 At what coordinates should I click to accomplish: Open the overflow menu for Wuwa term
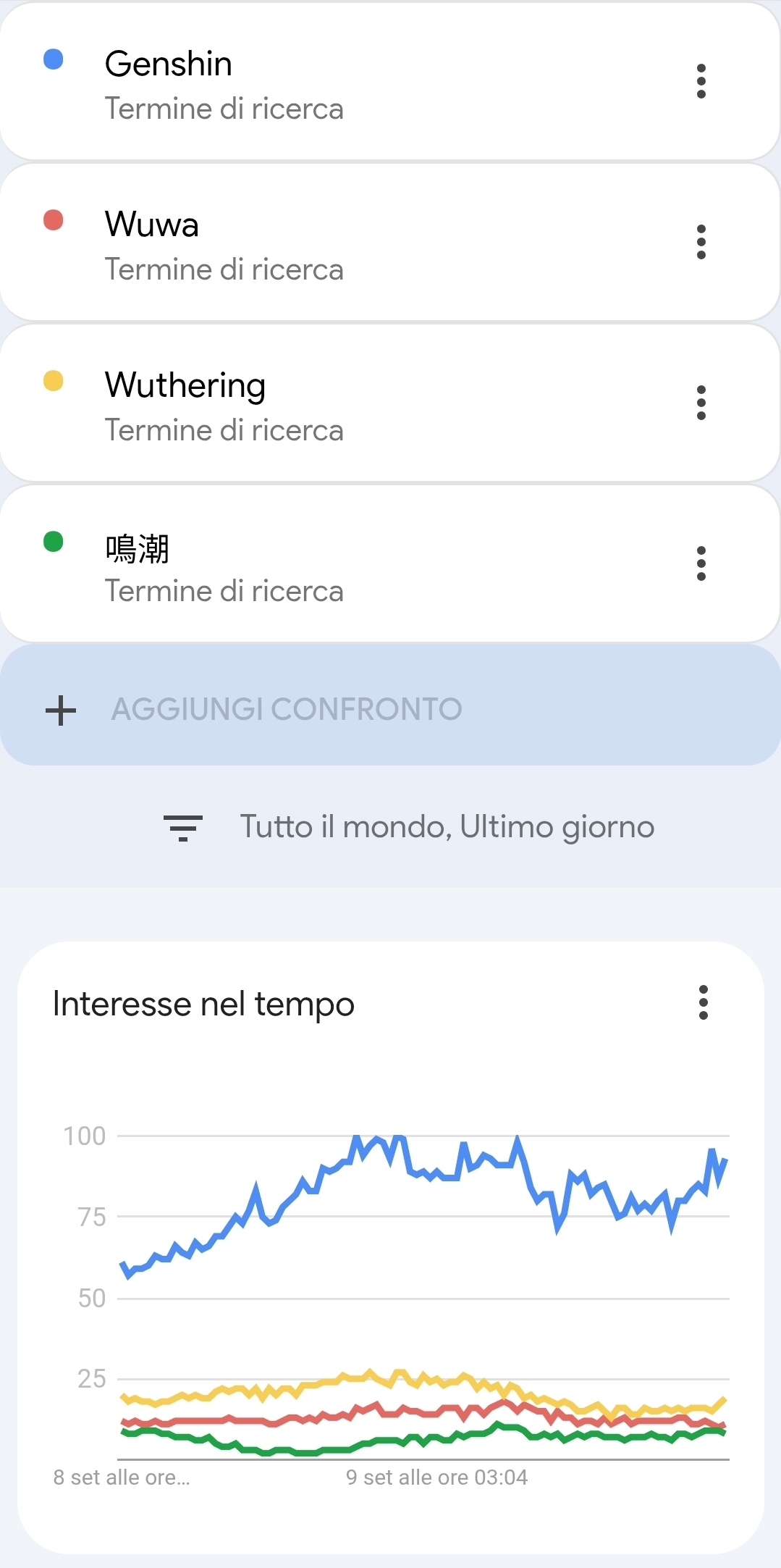click(x=701, y=242)
